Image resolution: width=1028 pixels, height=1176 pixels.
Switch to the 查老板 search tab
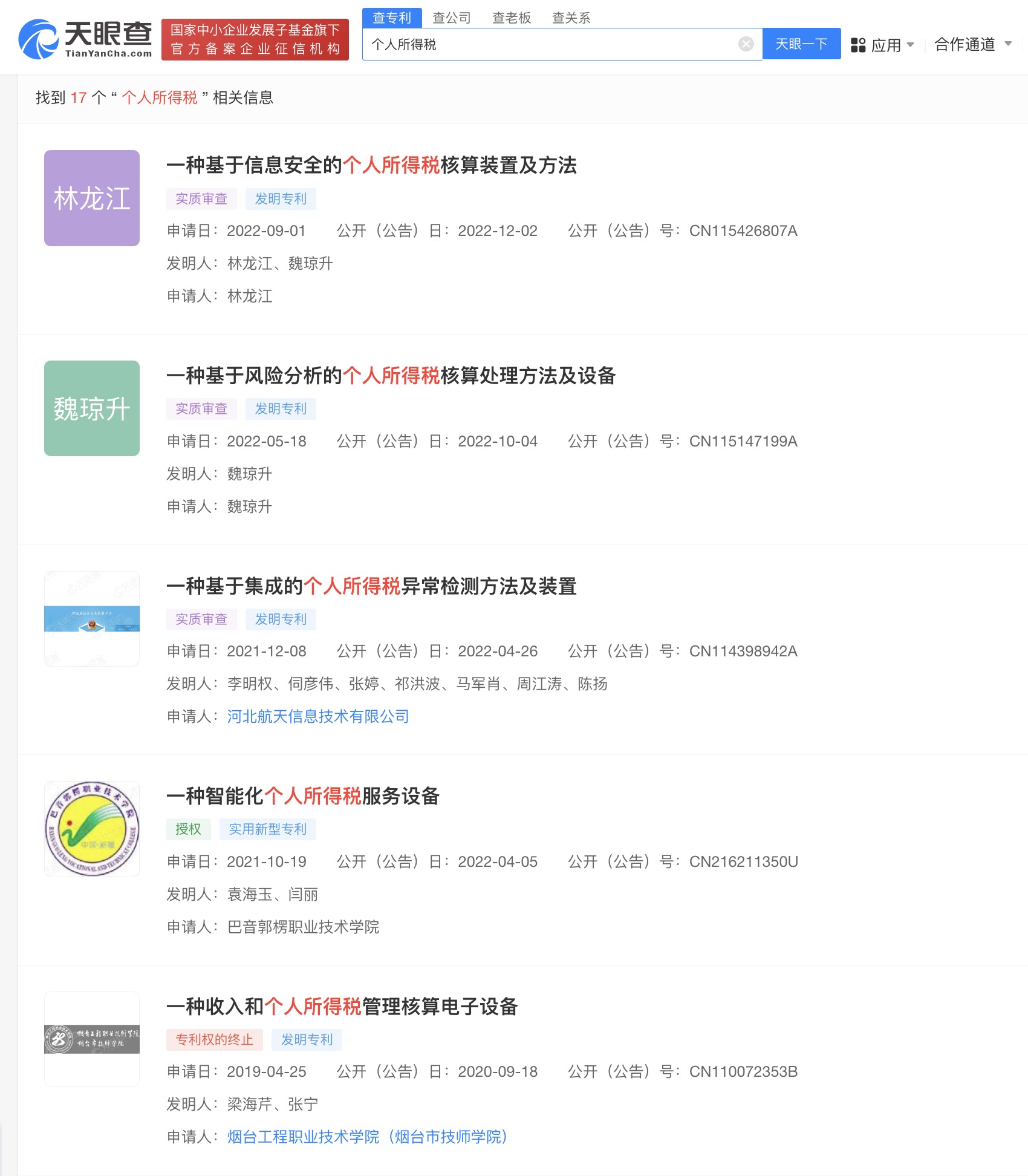pyautogui.click(x=511, y=18)
